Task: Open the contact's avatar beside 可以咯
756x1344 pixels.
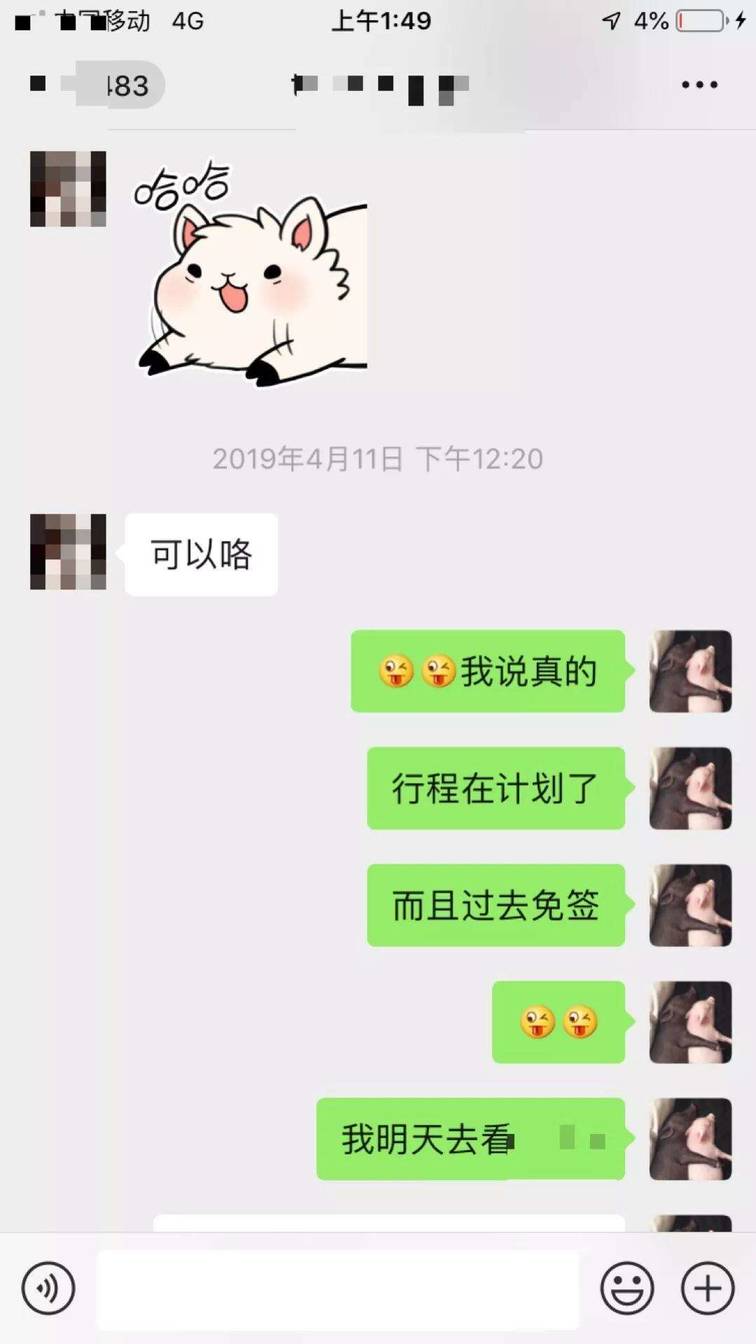Action: [x=68, y=552]
